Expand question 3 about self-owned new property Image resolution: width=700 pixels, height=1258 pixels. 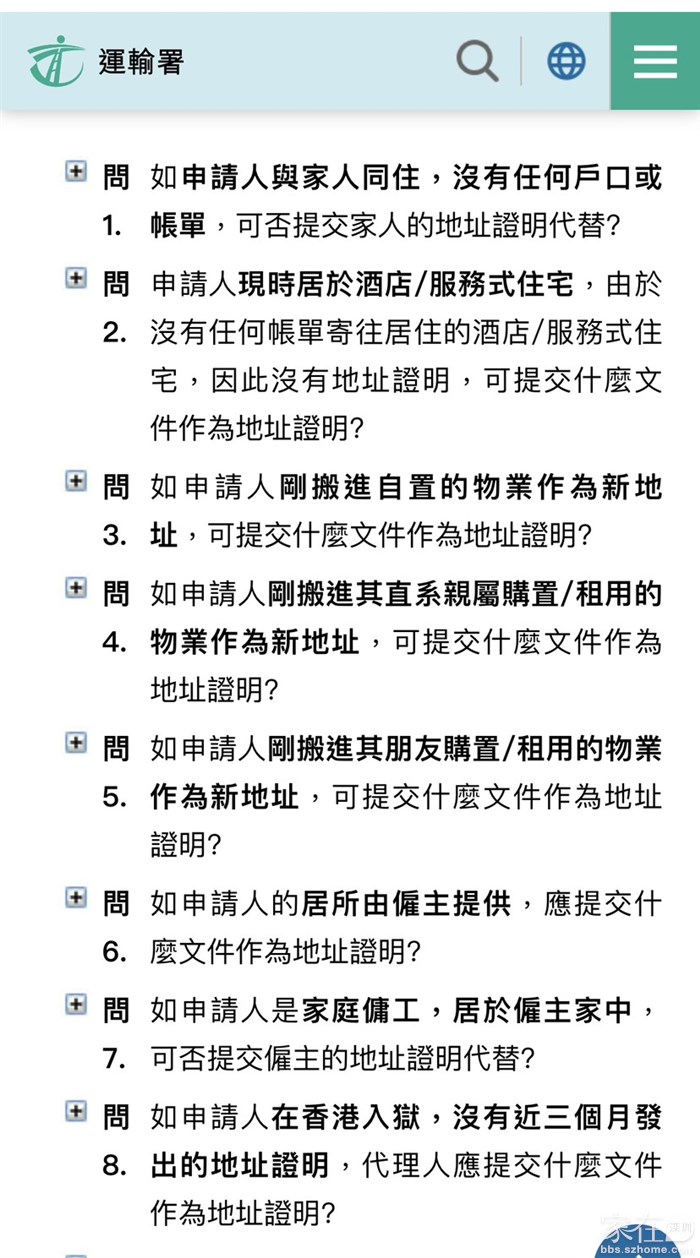tap(76, 481)
